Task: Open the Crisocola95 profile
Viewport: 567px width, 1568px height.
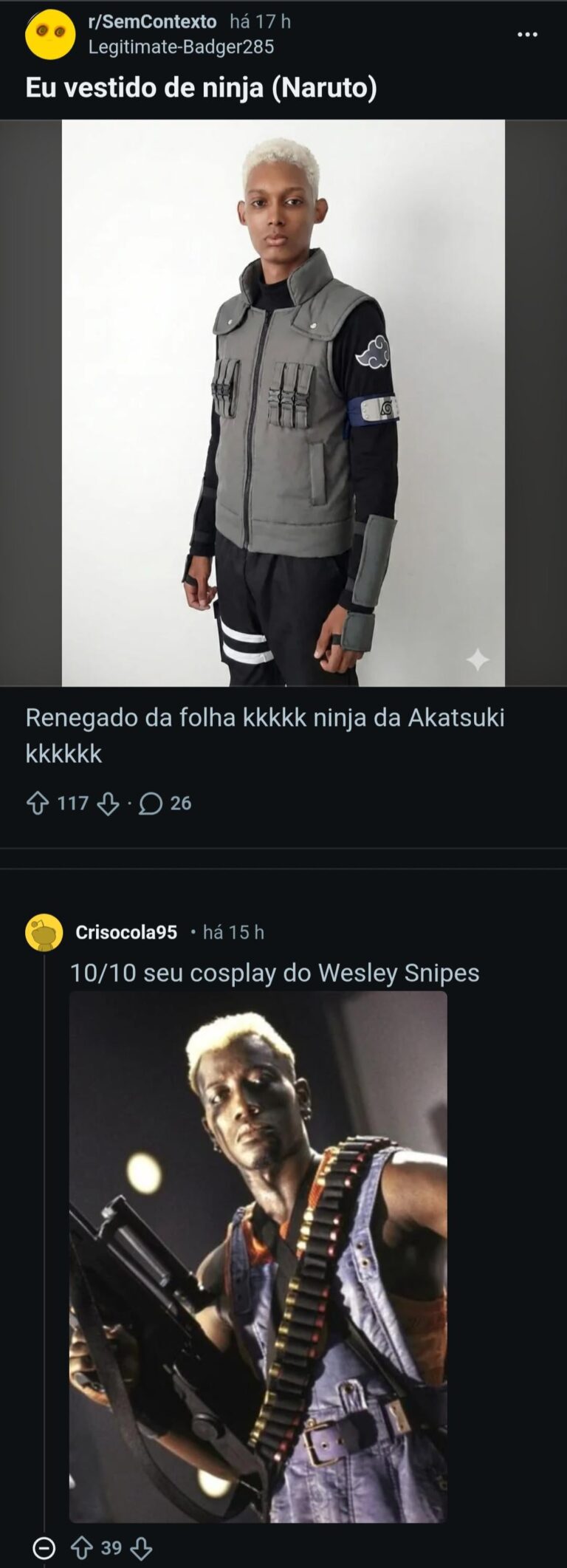Action: [x=126, y=932]
